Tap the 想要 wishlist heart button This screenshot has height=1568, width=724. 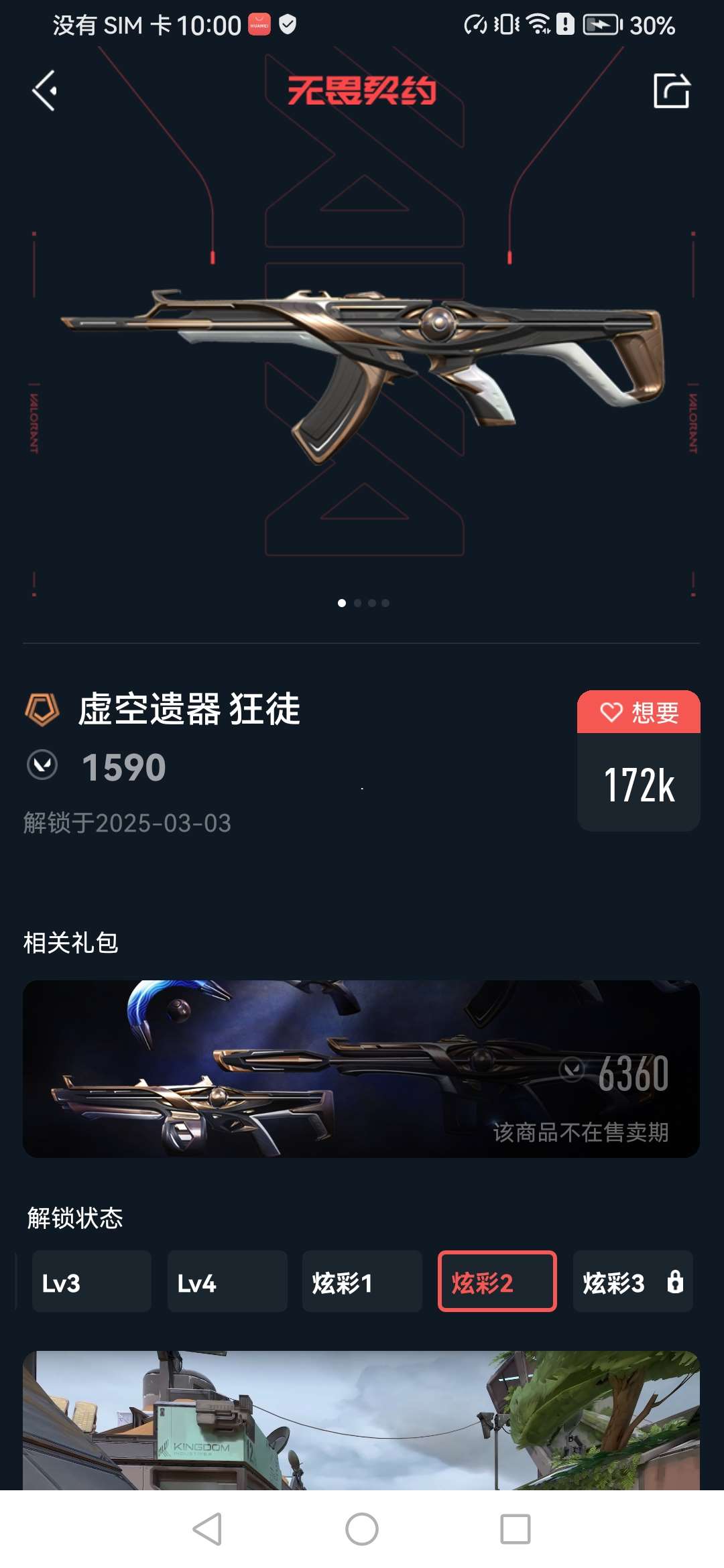(638, 712)
